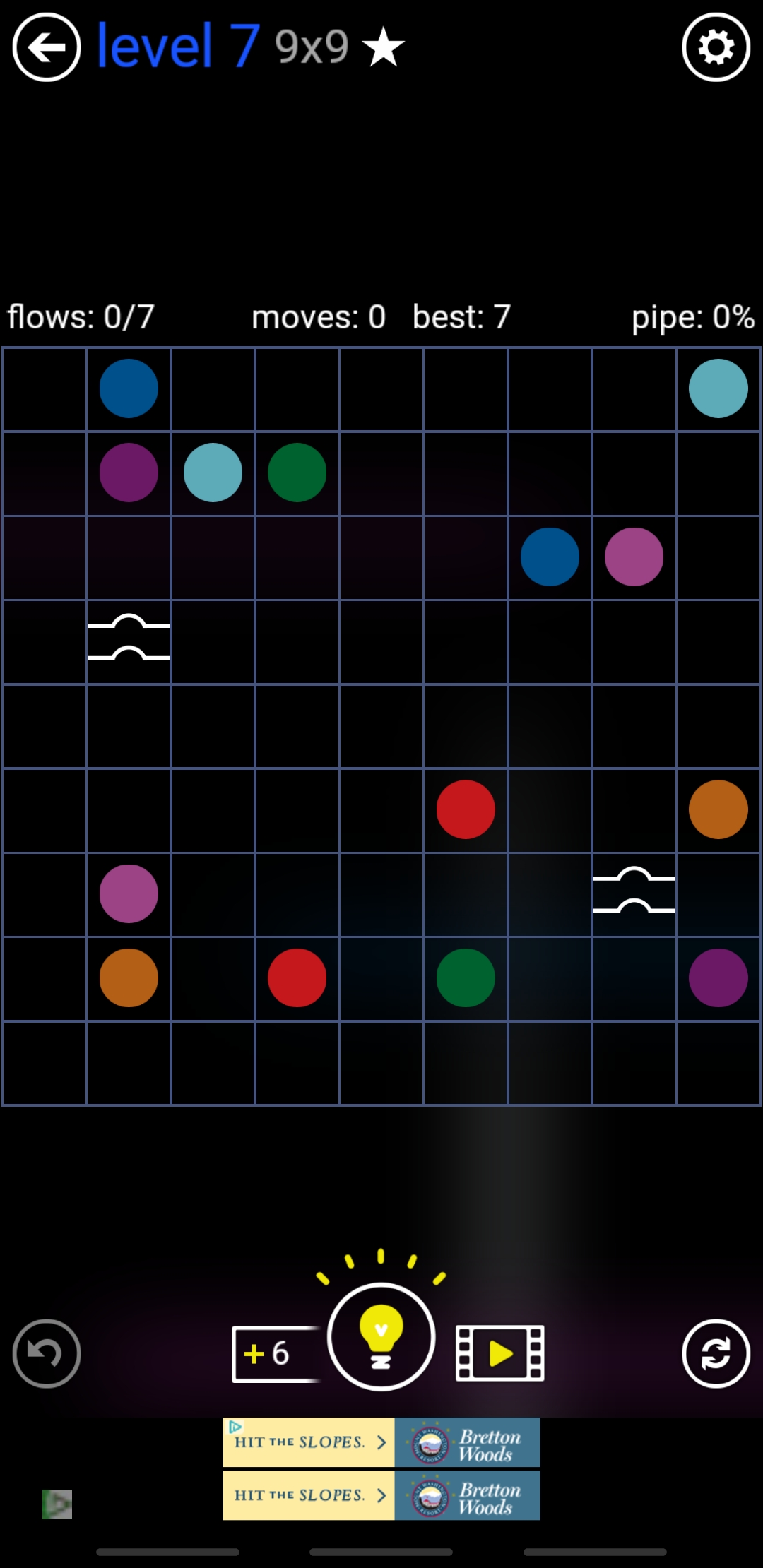Select the red dot beside the orange dot
The image size is (763, 1568).
point(297,978)
